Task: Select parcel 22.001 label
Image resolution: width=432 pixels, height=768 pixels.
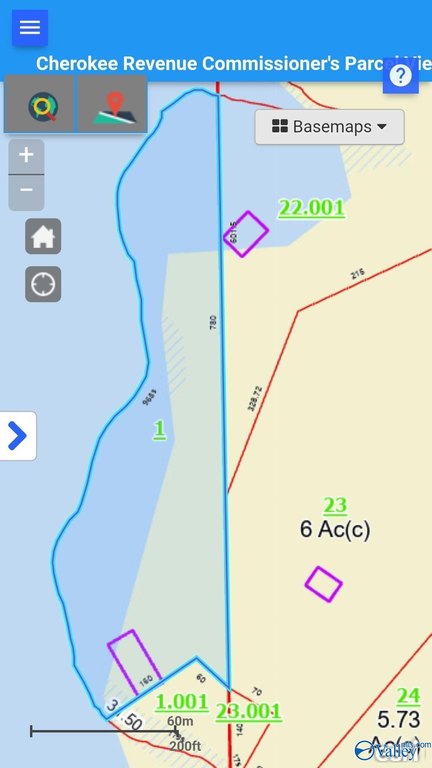Action: 312,209
